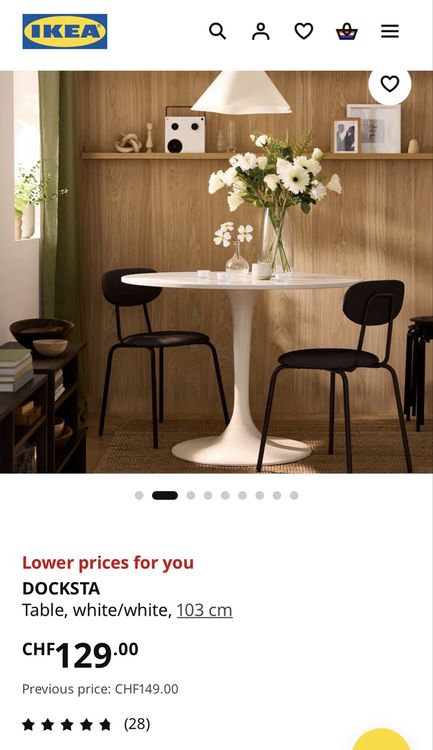Go to the IKEA home page
Image resolution: width=433 pixels, height=750 pixels.
65,32
